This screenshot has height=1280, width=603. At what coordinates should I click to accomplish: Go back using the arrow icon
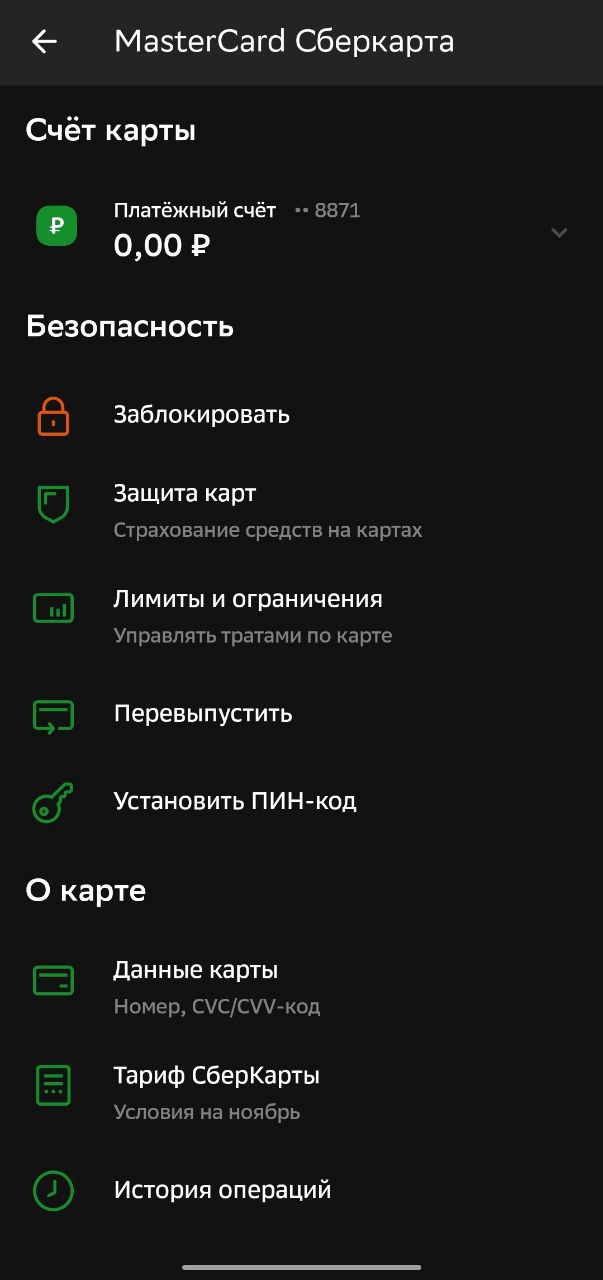tap(44, 41)
